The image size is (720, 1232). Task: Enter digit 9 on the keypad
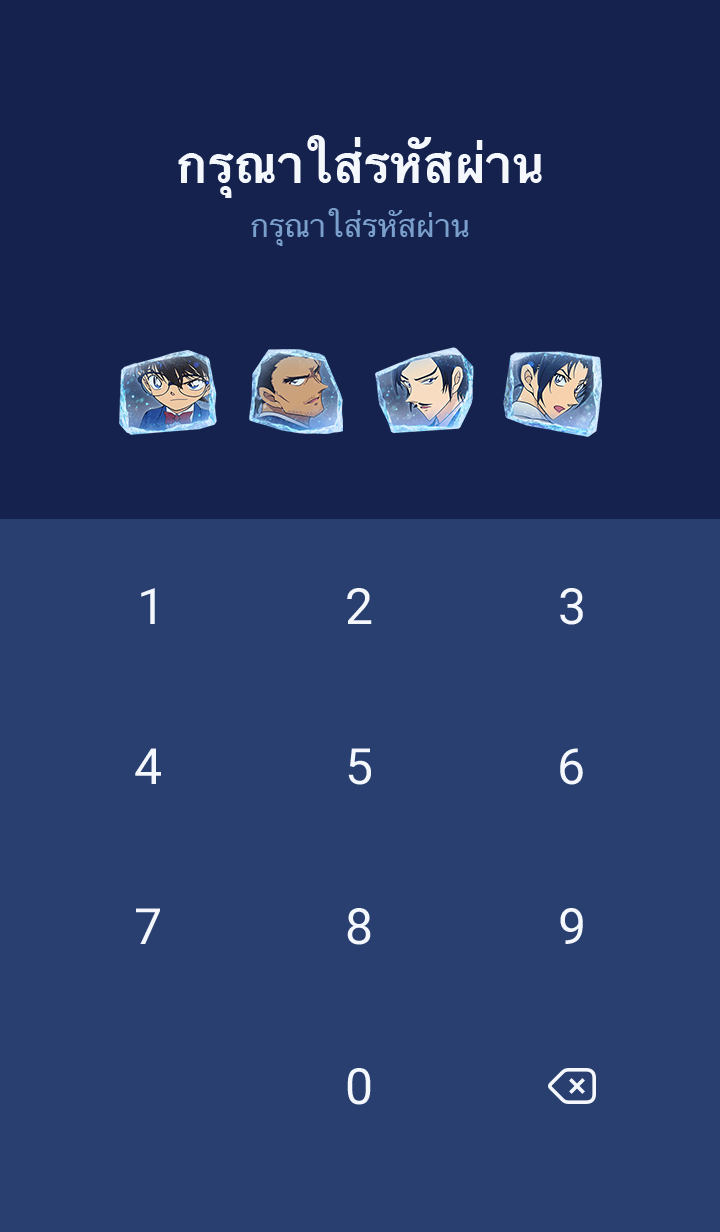[571, 927]
